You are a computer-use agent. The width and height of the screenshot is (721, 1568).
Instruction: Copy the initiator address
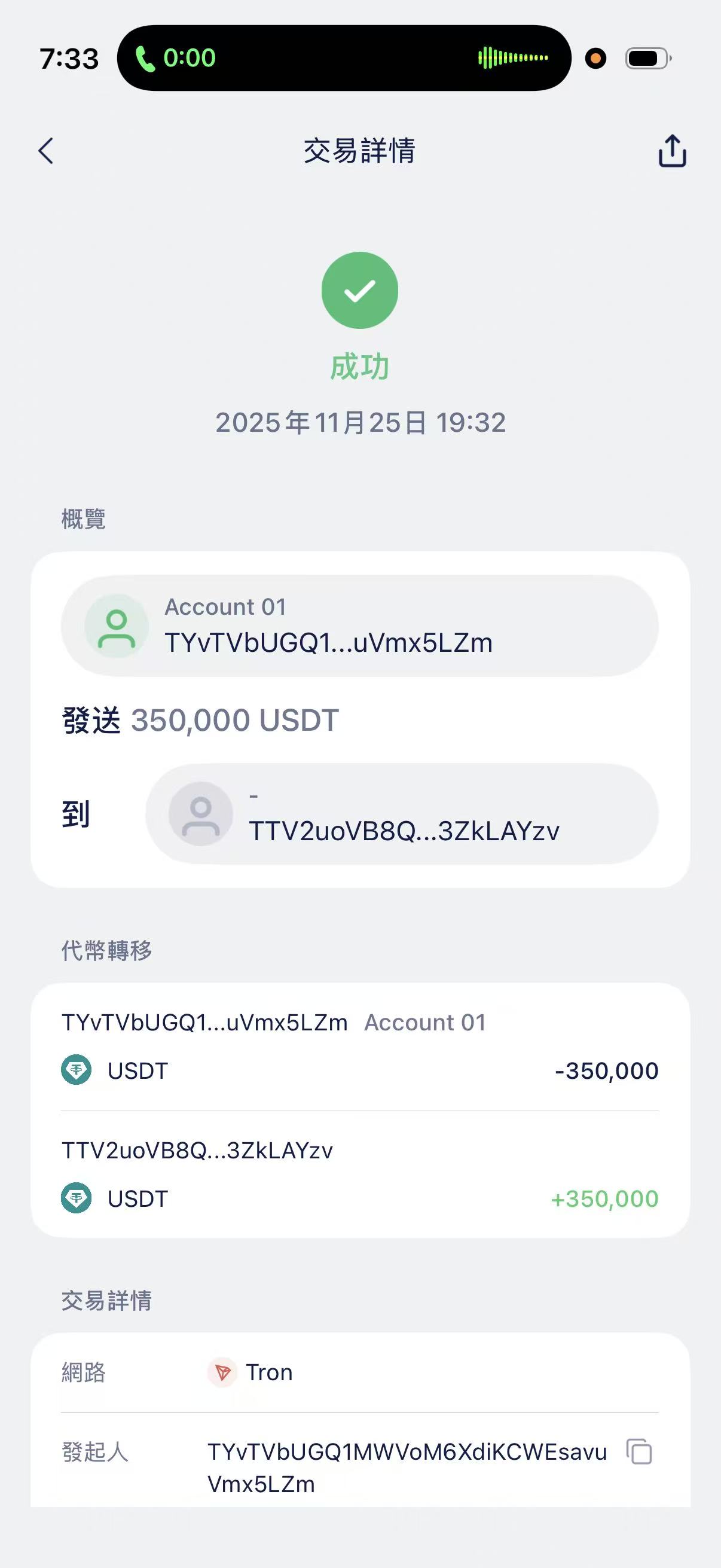coord(639,1452)
